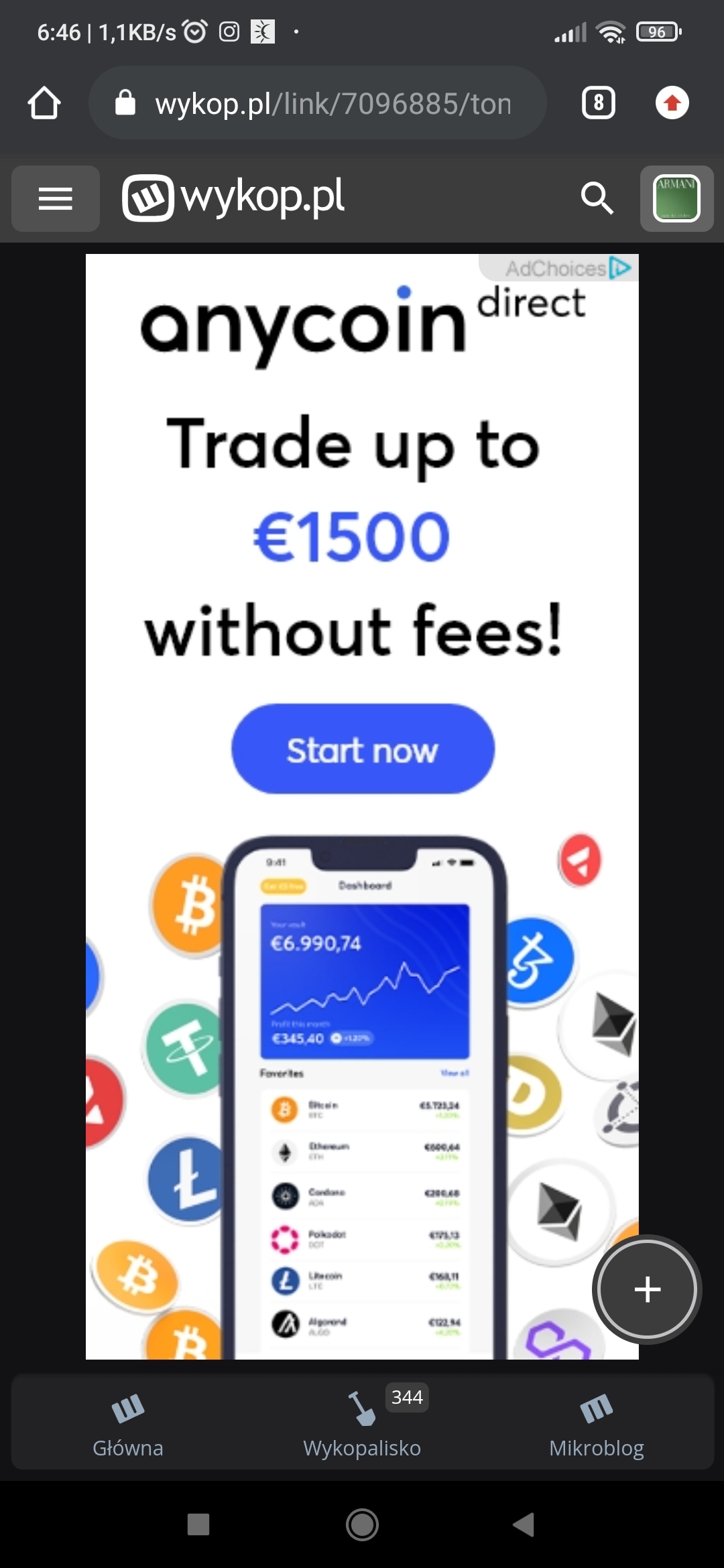The height and width of the screenshot is (1568, 724).
Task: Open wykop search
Action: click(x=596, y=198)
